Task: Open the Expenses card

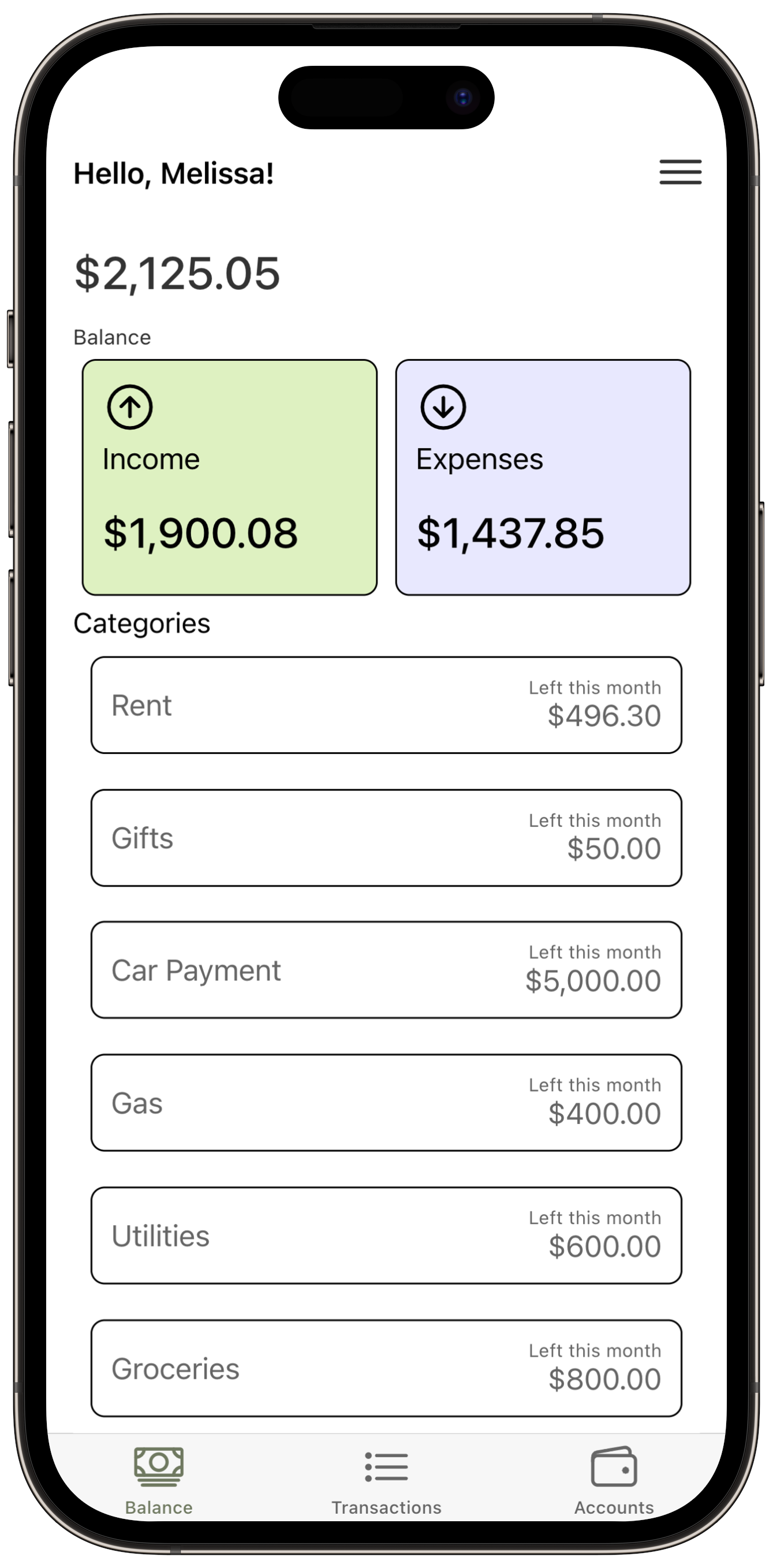Action: tap(543, 477)
